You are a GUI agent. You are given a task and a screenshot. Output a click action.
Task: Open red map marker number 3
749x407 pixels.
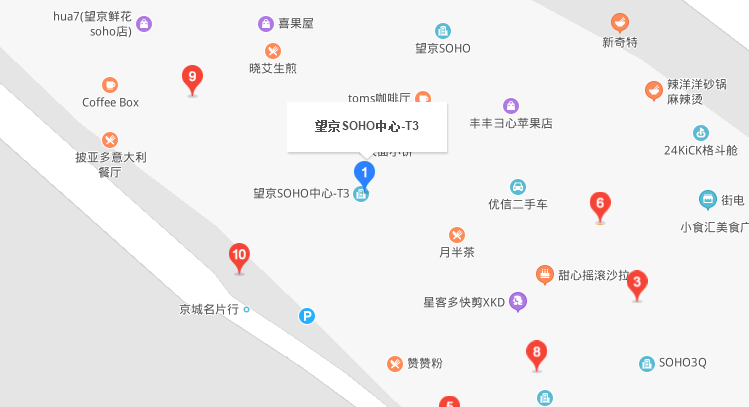pyautogui.click(x=637, y=283)
